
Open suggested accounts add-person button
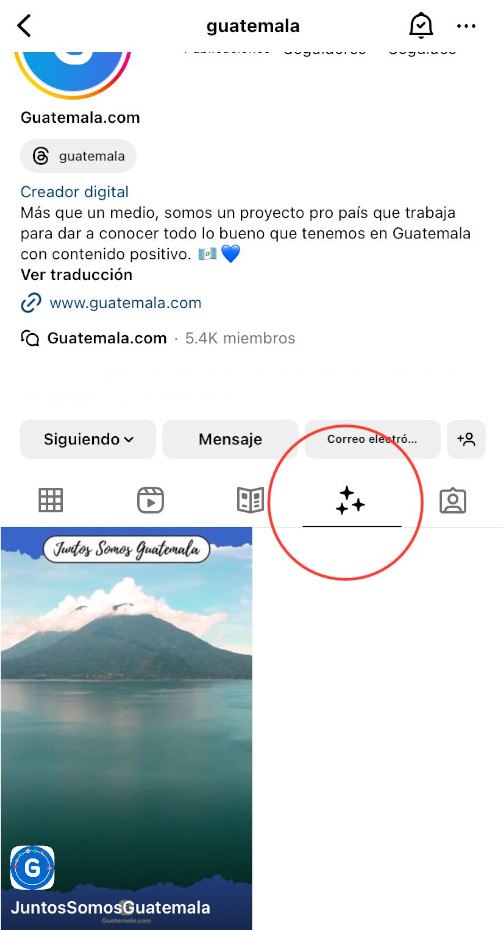[x=466, y=439]
